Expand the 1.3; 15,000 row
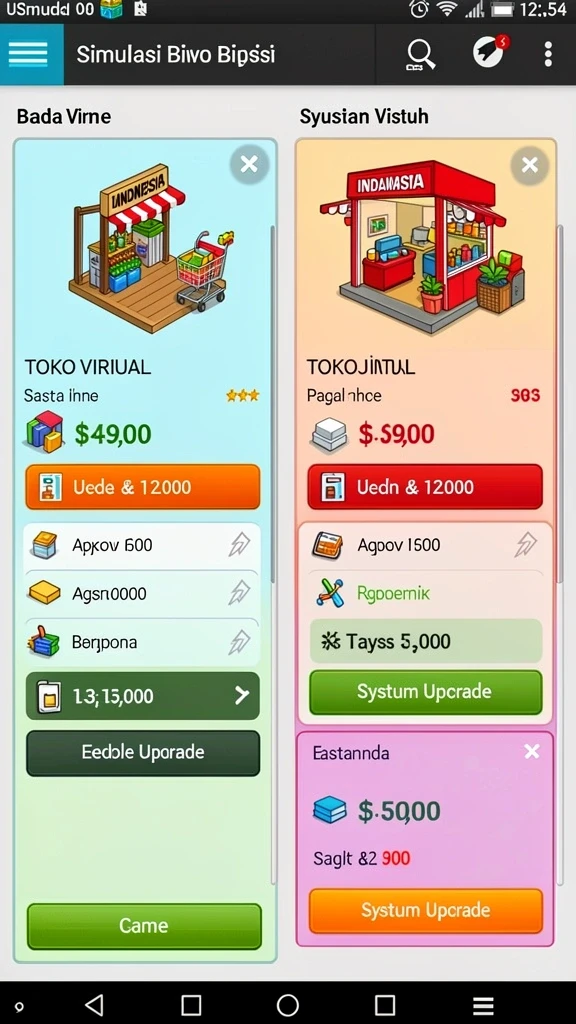The width and height of the screenshot is (576, 1024). click(143, 696)
